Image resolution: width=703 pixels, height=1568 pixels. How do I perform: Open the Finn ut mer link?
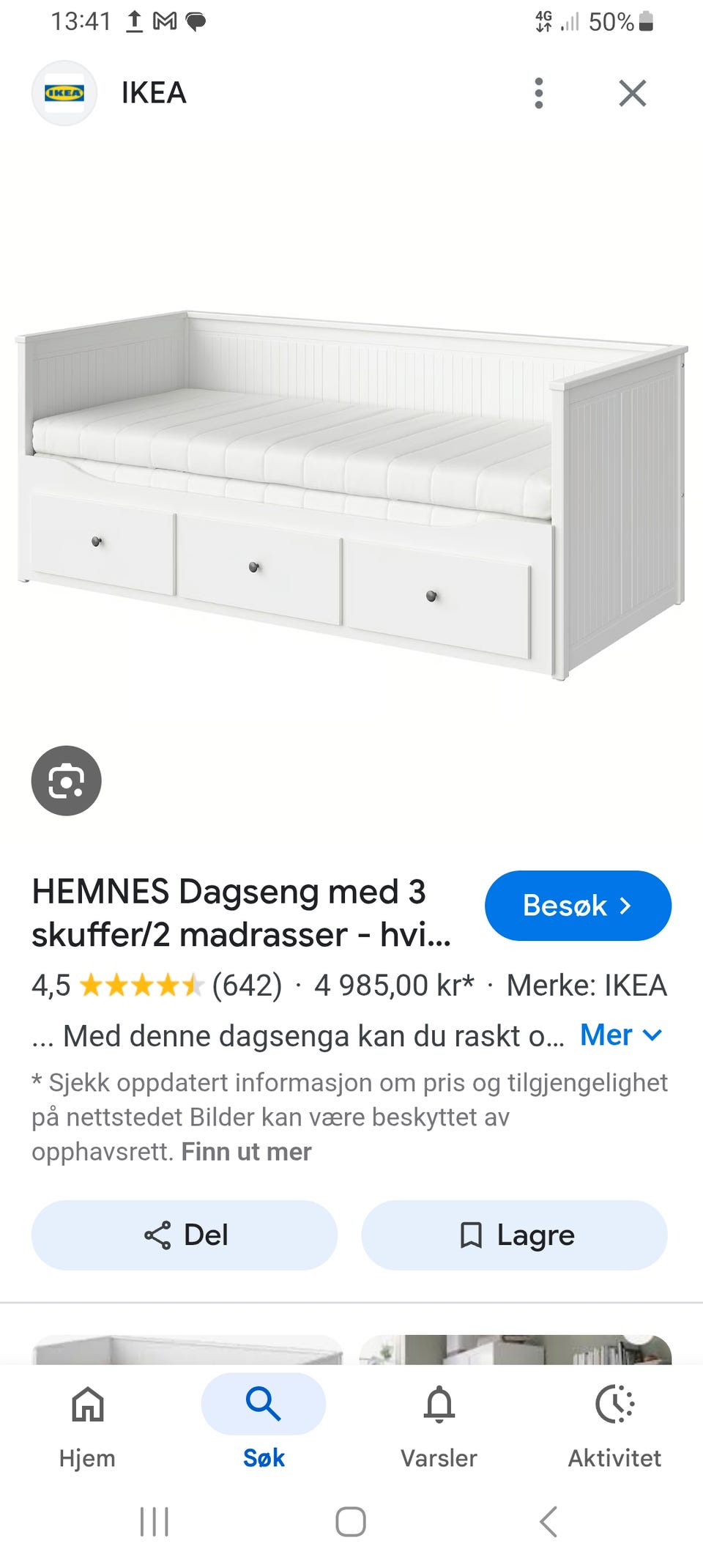point(246,1150)
